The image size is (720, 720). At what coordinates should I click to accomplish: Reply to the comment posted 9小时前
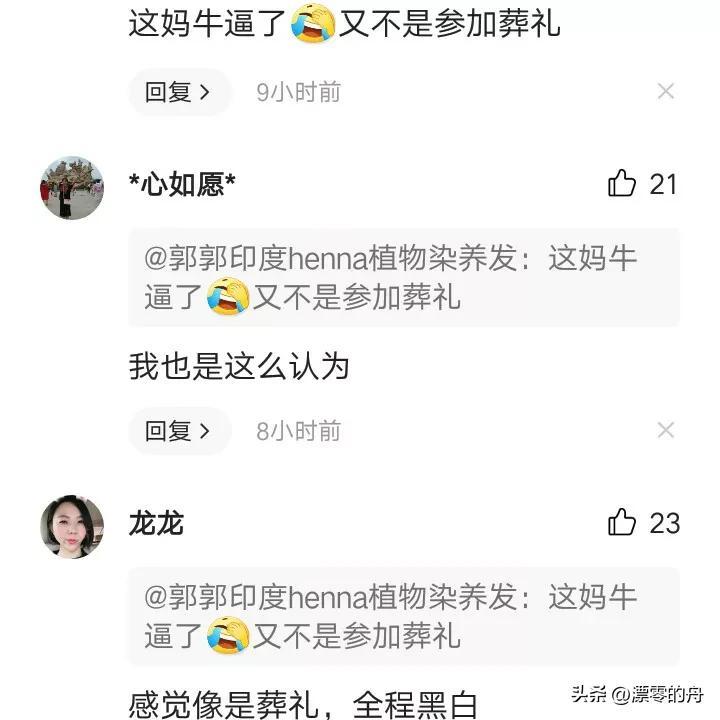point(179,93)
